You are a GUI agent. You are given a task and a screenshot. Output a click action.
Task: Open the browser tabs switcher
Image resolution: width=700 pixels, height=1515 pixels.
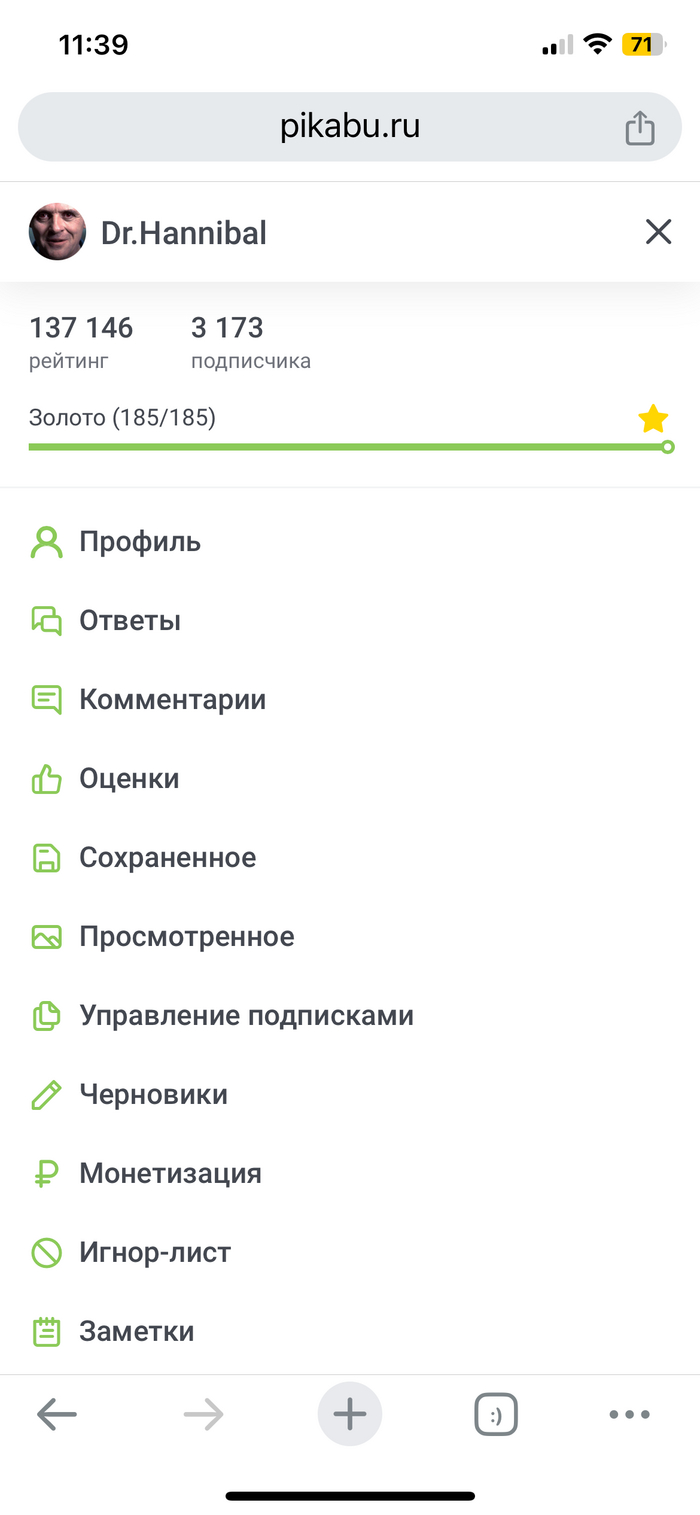click(x=496, y=1414)
